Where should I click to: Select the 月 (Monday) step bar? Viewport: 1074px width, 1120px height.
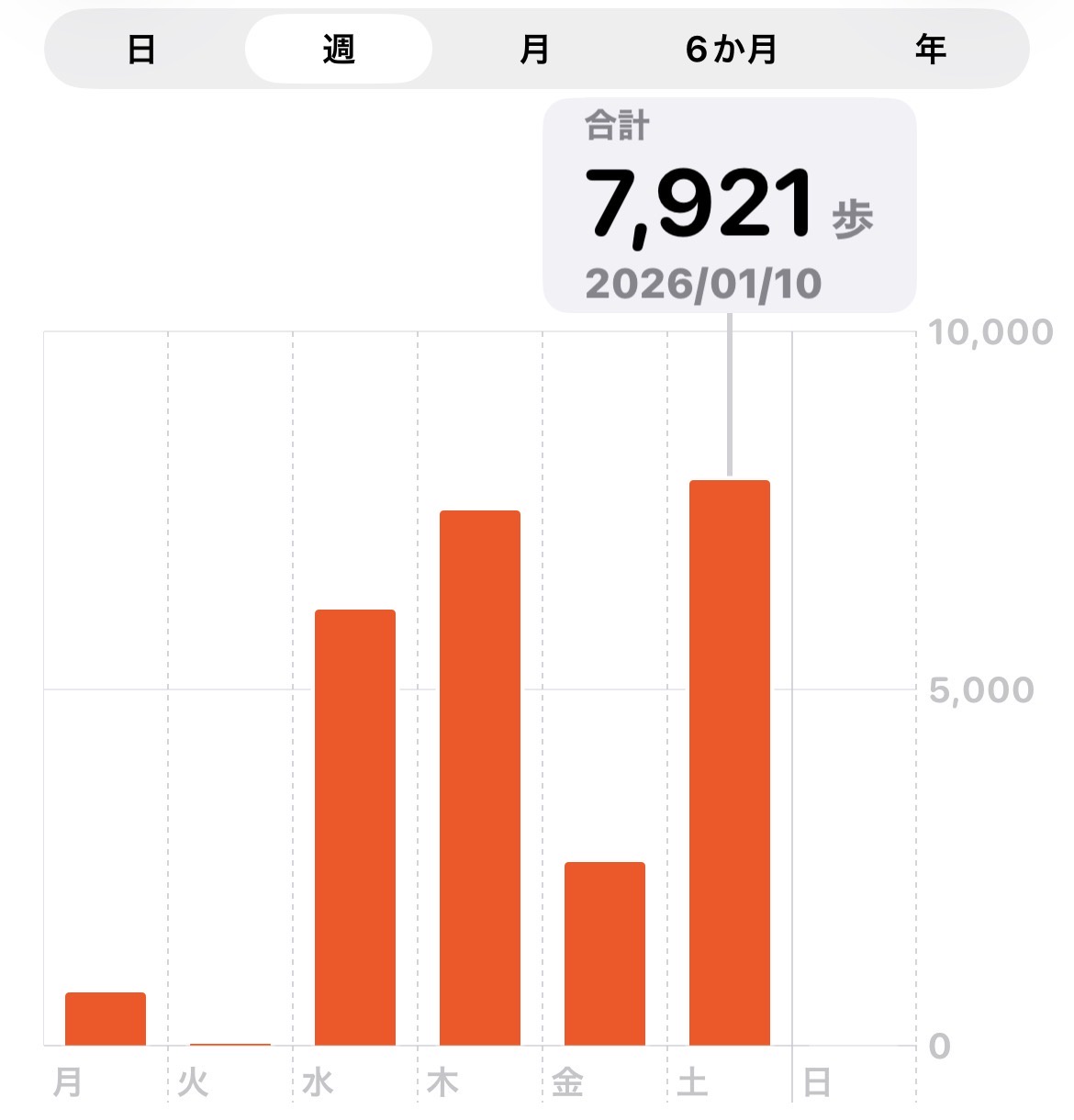(106, 1018)
